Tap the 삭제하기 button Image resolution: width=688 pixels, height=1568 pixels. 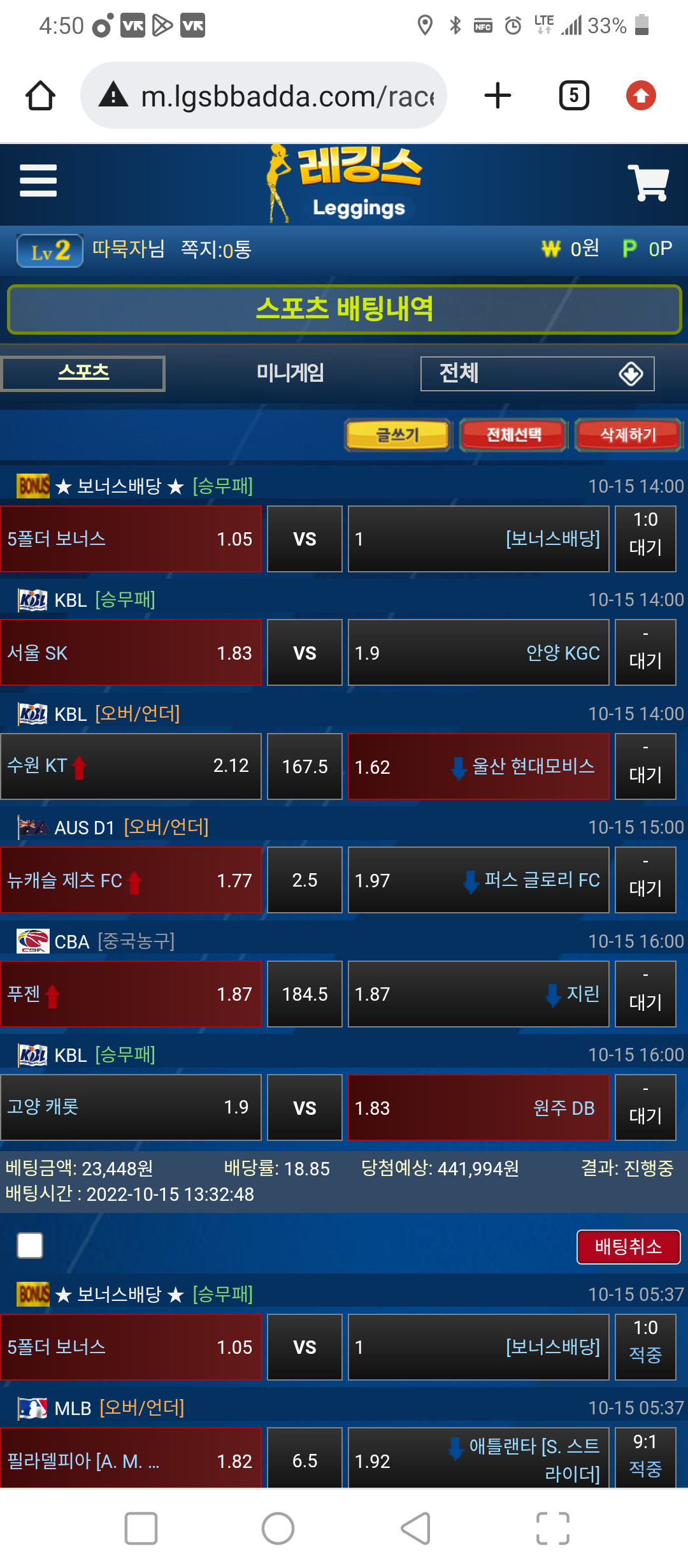coord(628,435)
